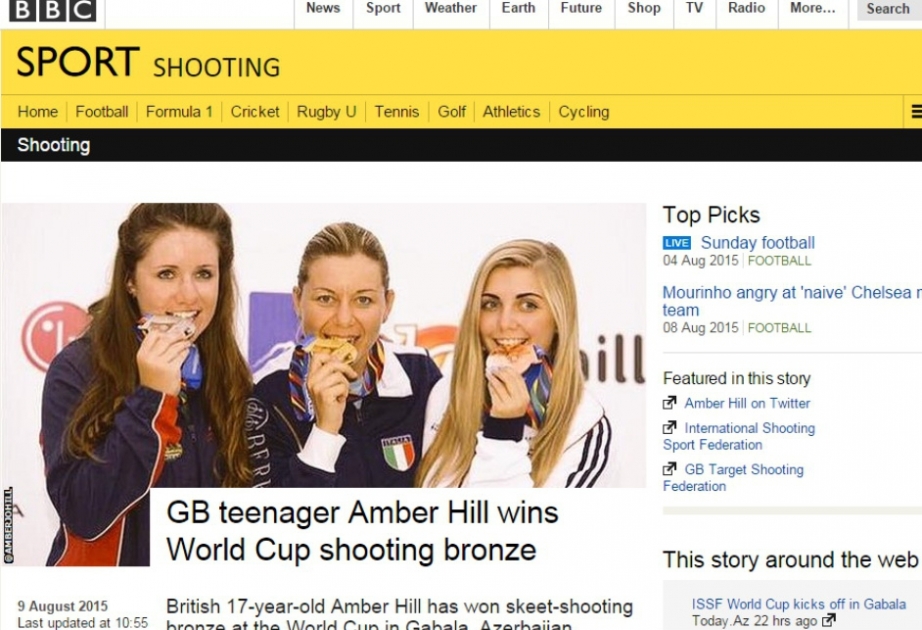This screenshot has height=630, width=922.
Task: Open ISSF World Cup kicks off in Gabala
Action: click(x=799, y=604)
